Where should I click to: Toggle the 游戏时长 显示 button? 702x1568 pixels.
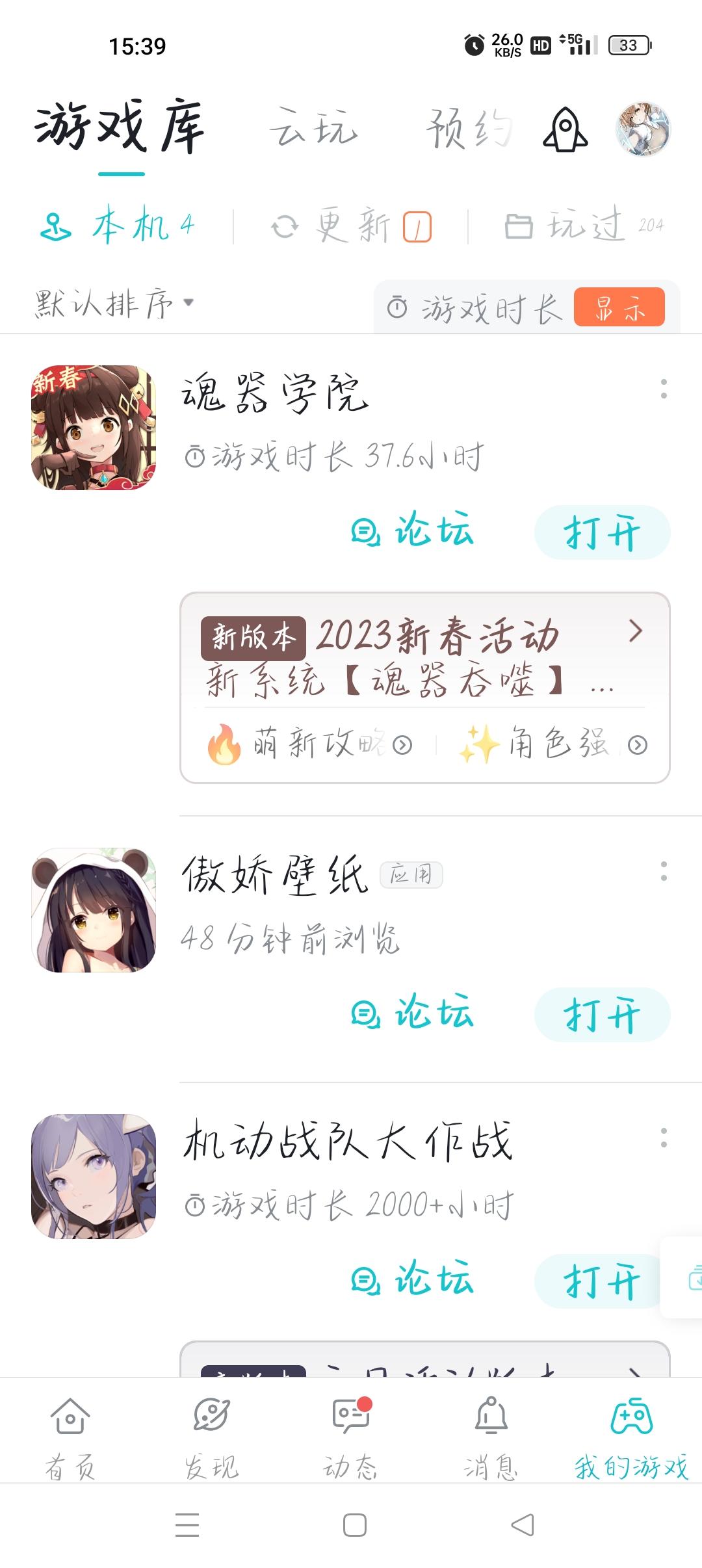click(619, 307)
